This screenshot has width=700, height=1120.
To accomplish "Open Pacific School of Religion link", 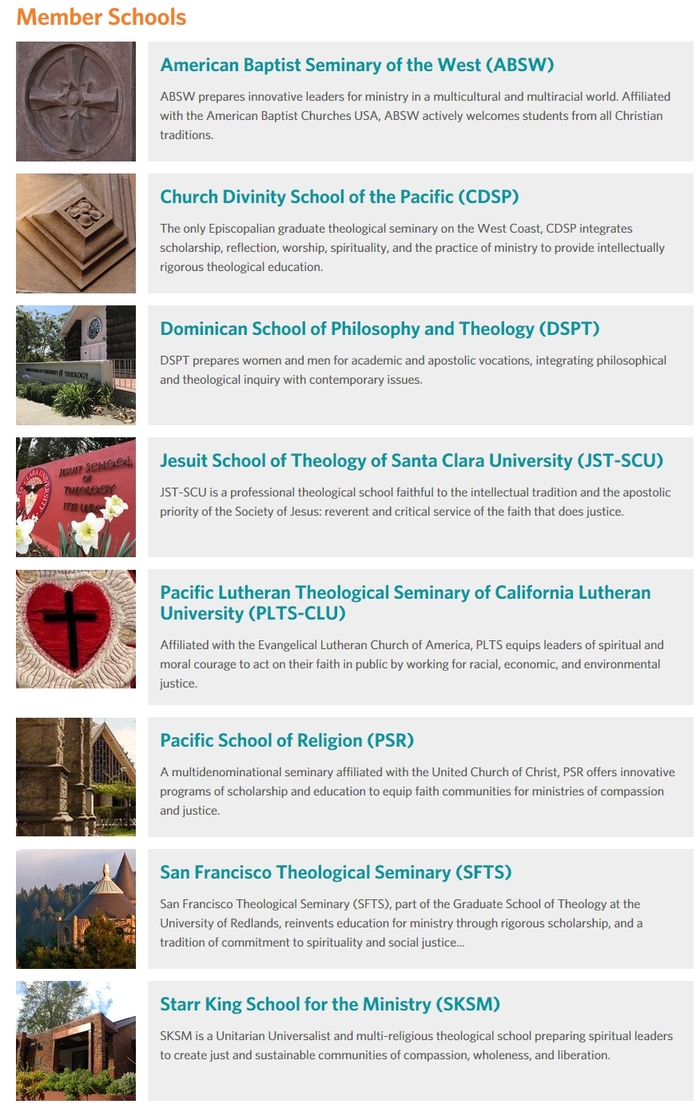I will pos(287,741).
